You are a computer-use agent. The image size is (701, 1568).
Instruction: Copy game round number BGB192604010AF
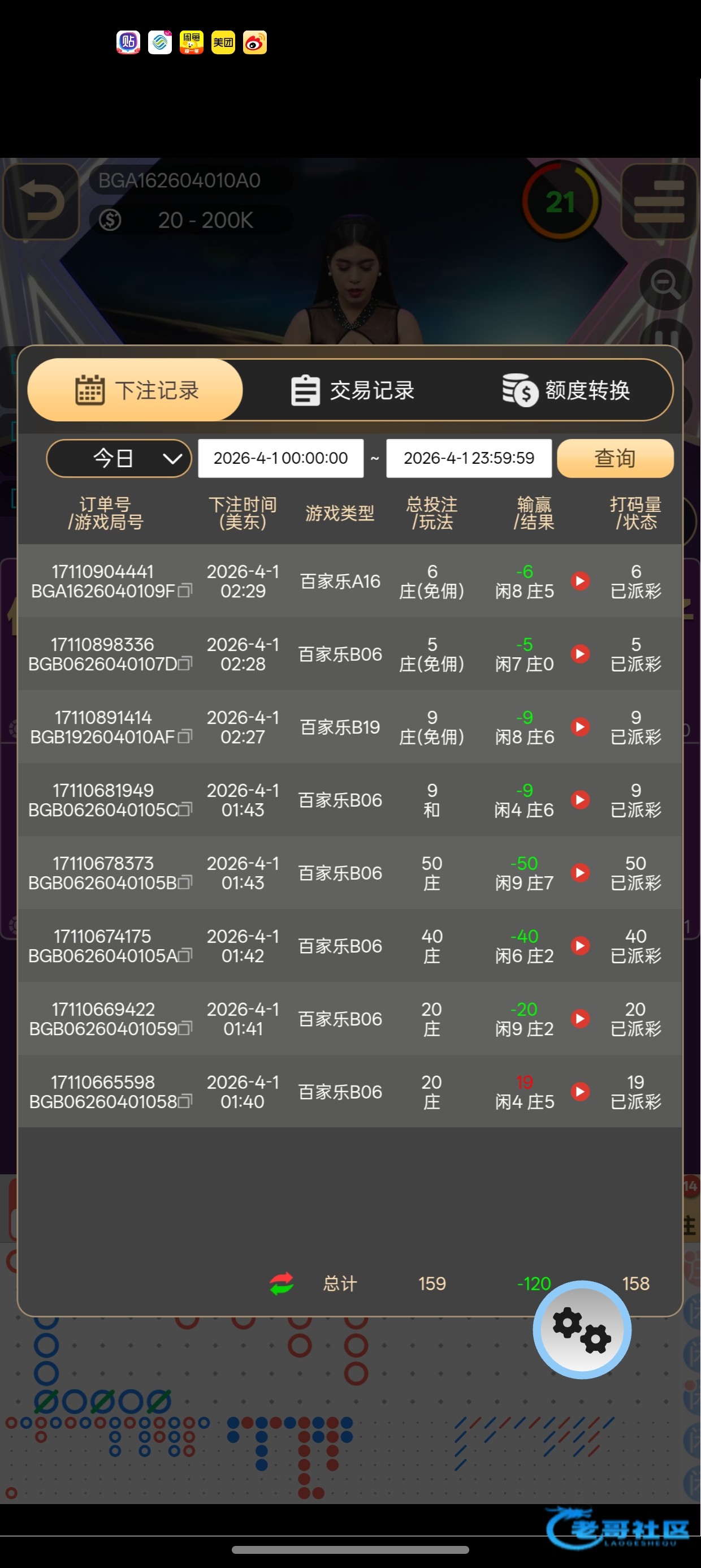pyautogui.click(x=185, y=736)
